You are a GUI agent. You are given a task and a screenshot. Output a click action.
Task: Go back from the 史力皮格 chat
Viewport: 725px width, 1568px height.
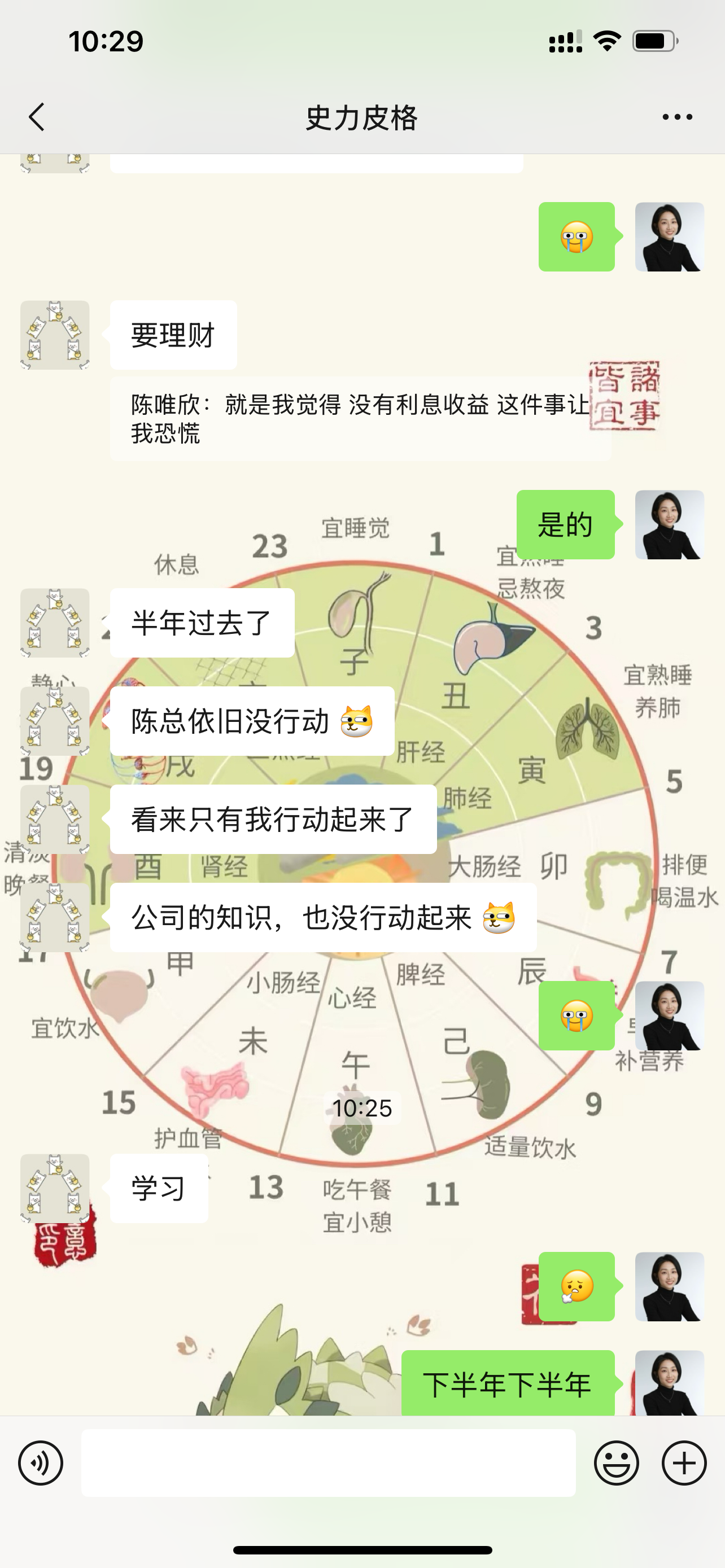[x=37, y=117]
